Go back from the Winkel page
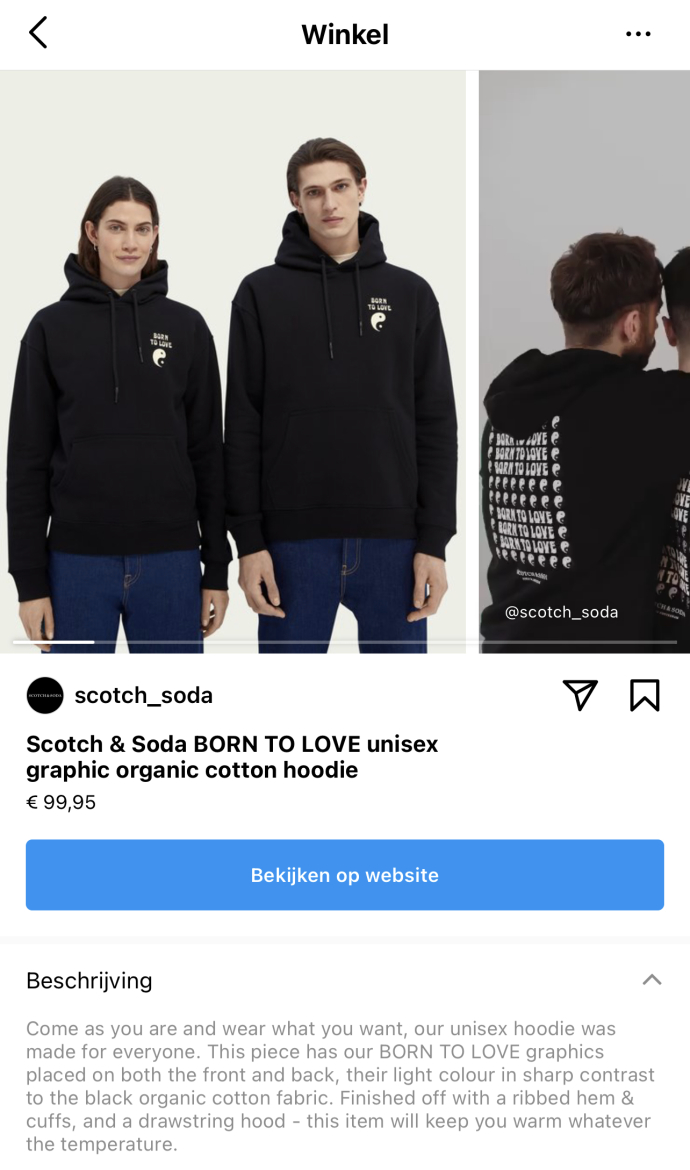This screenshot has height=1170, width=690. coord(38,34)
